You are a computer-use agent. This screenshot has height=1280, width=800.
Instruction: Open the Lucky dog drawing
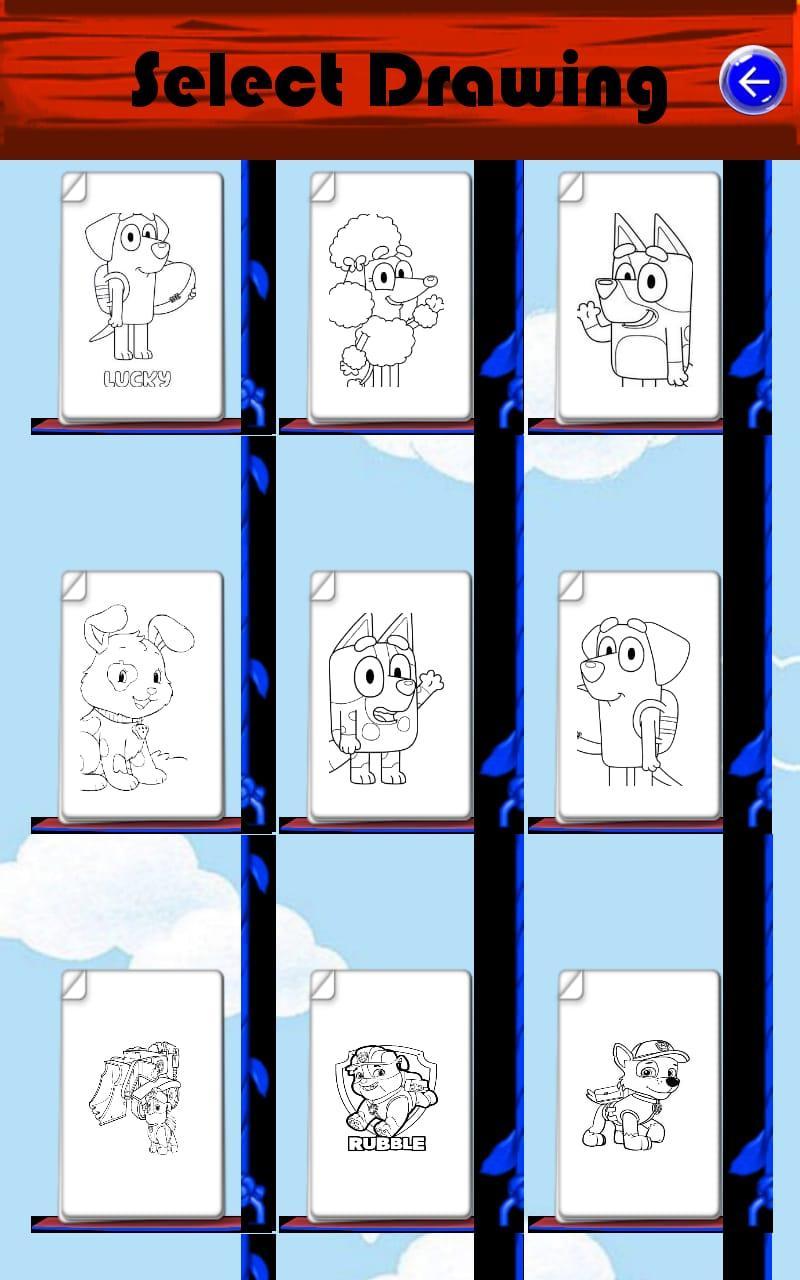coord(141,297)
